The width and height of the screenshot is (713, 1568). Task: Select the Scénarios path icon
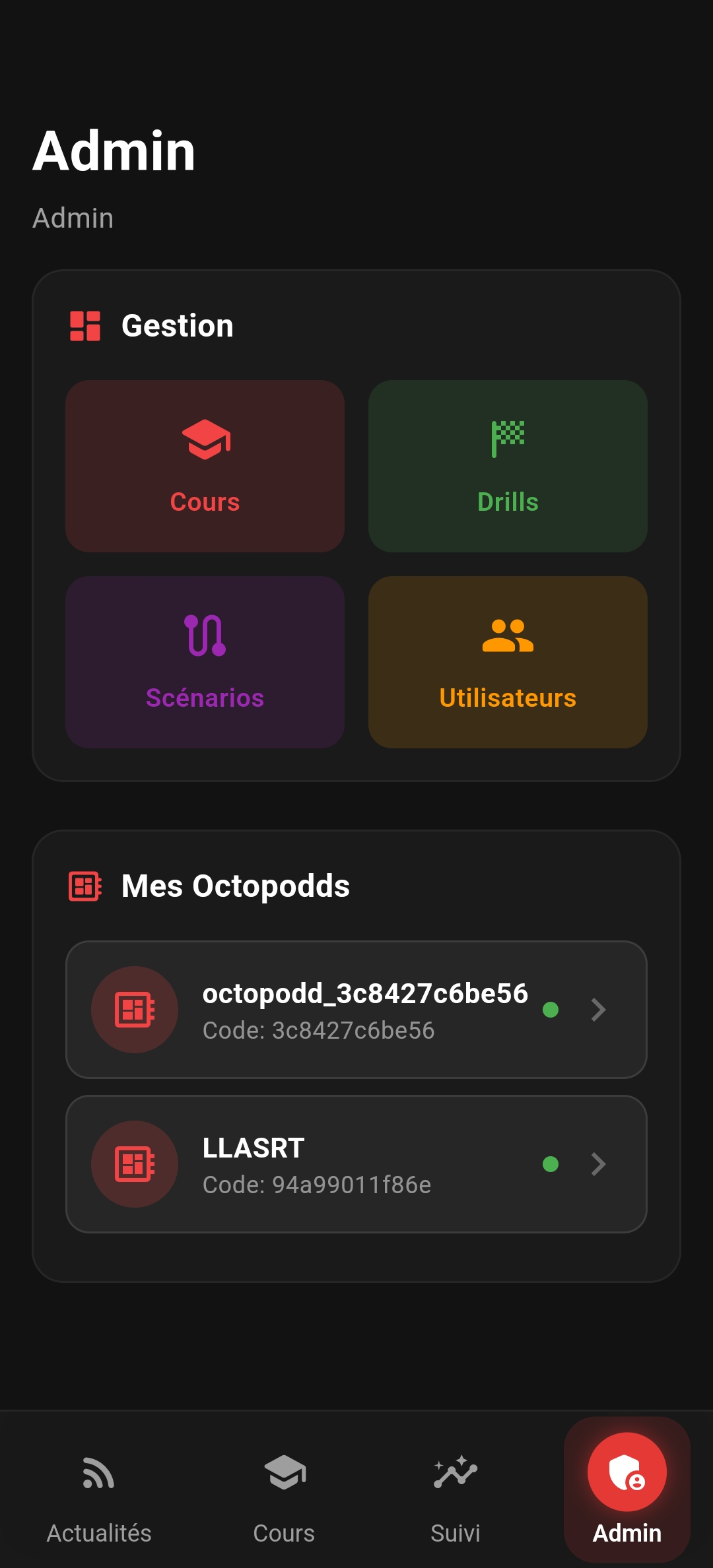205,635
